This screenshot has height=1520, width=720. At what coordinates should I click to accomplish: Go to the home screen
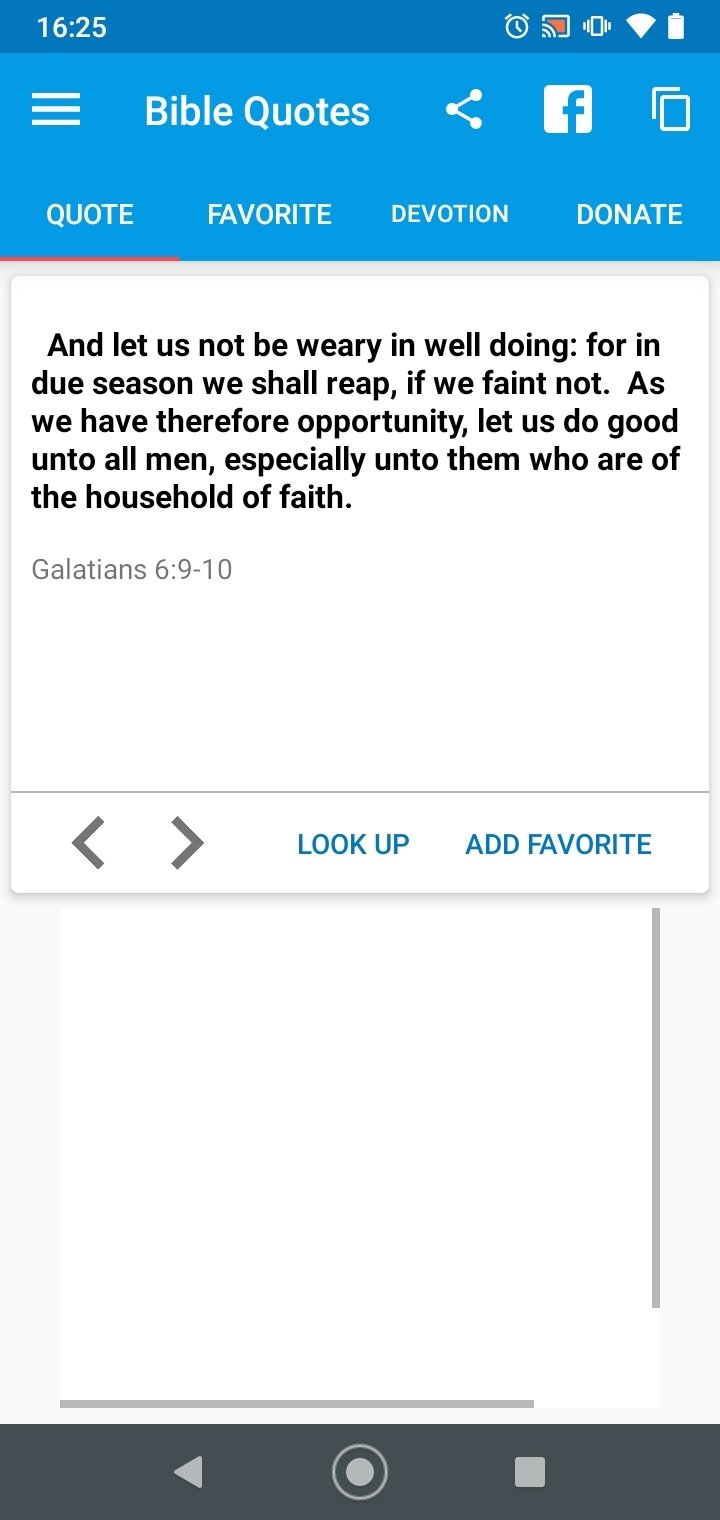coord(360,1472)
